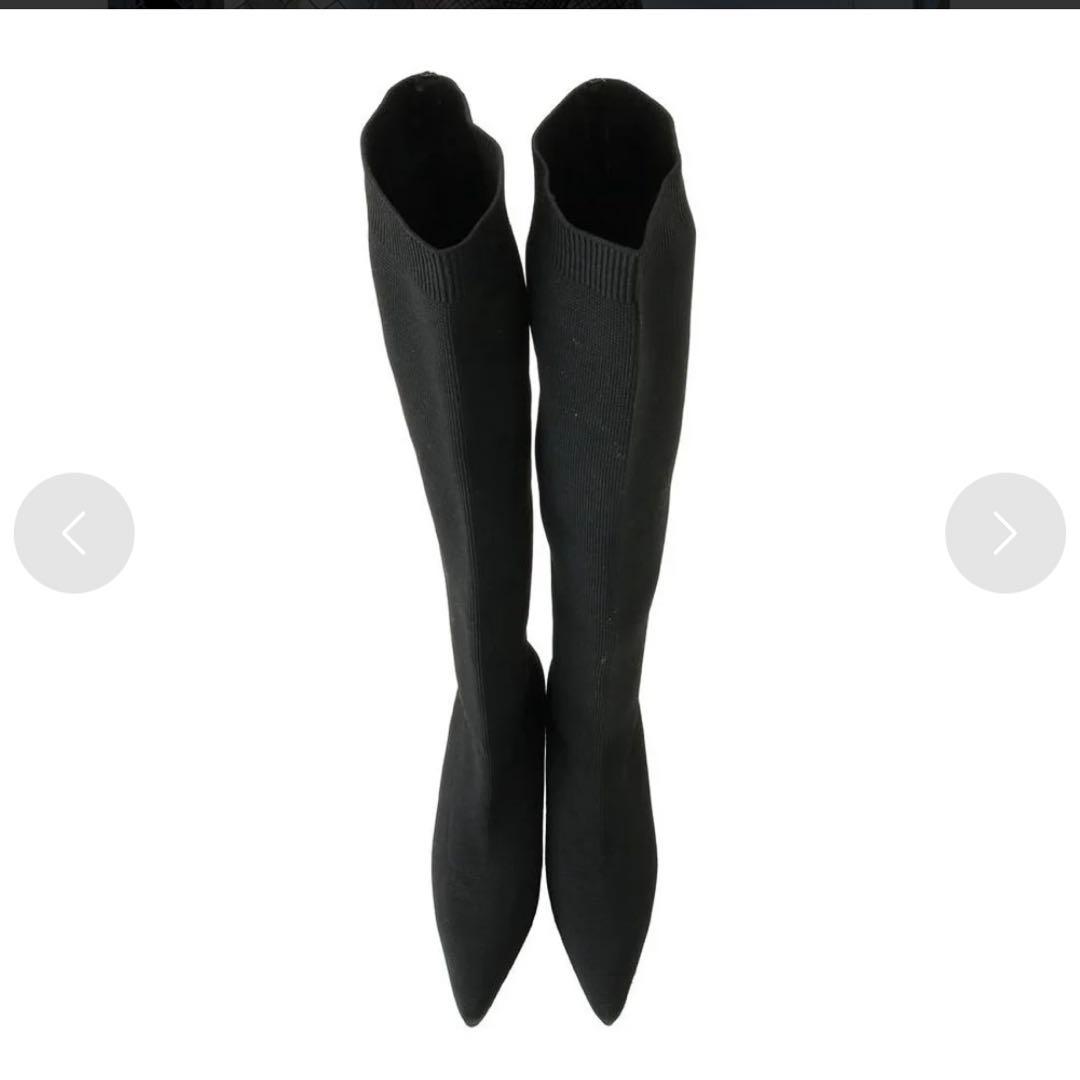
Task: Show the next product photo
Action: pyautogui.click(x=1005, y=533)
